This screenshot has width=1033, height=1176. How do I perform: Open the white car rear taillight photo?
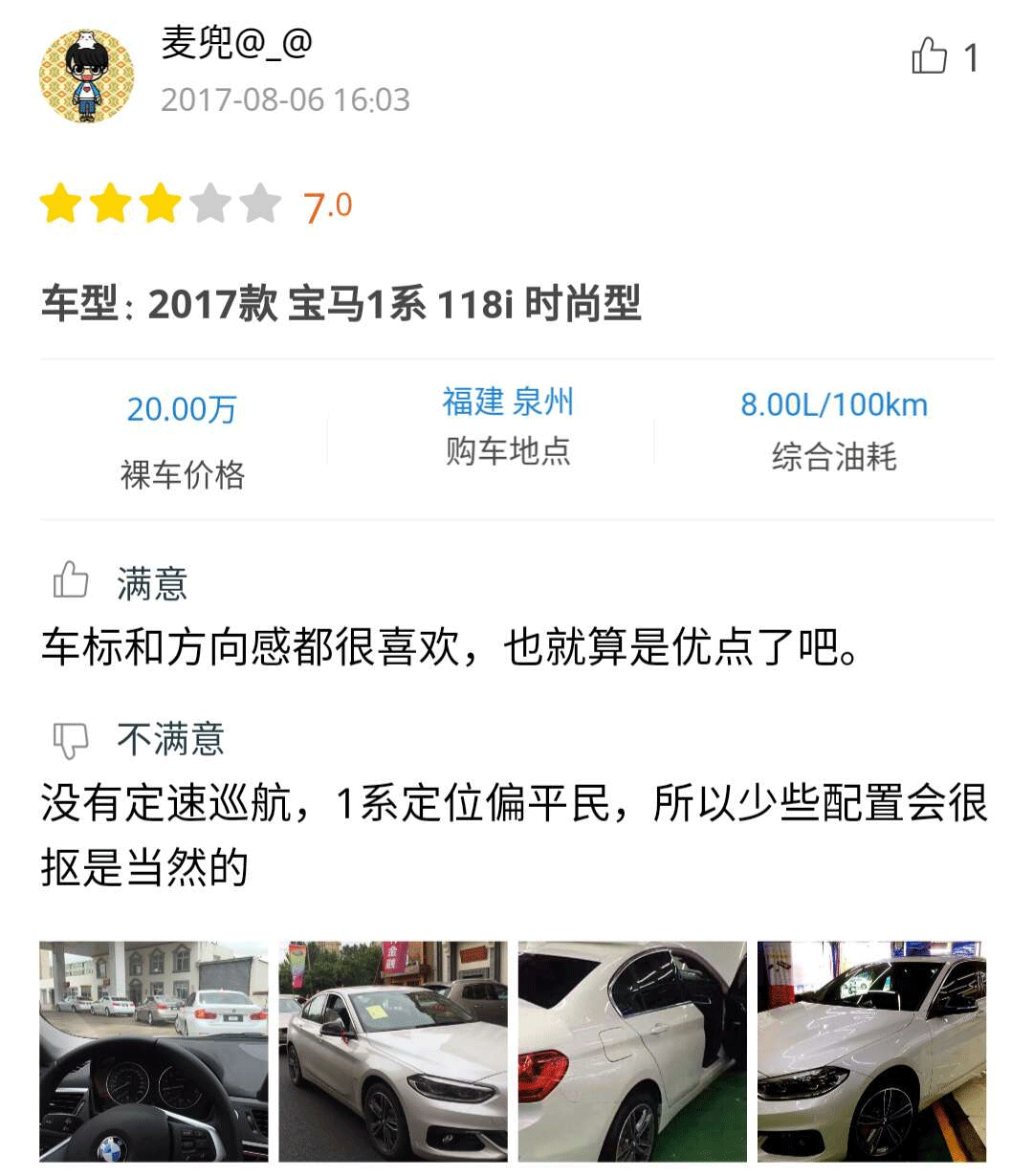pos(632,1051)
